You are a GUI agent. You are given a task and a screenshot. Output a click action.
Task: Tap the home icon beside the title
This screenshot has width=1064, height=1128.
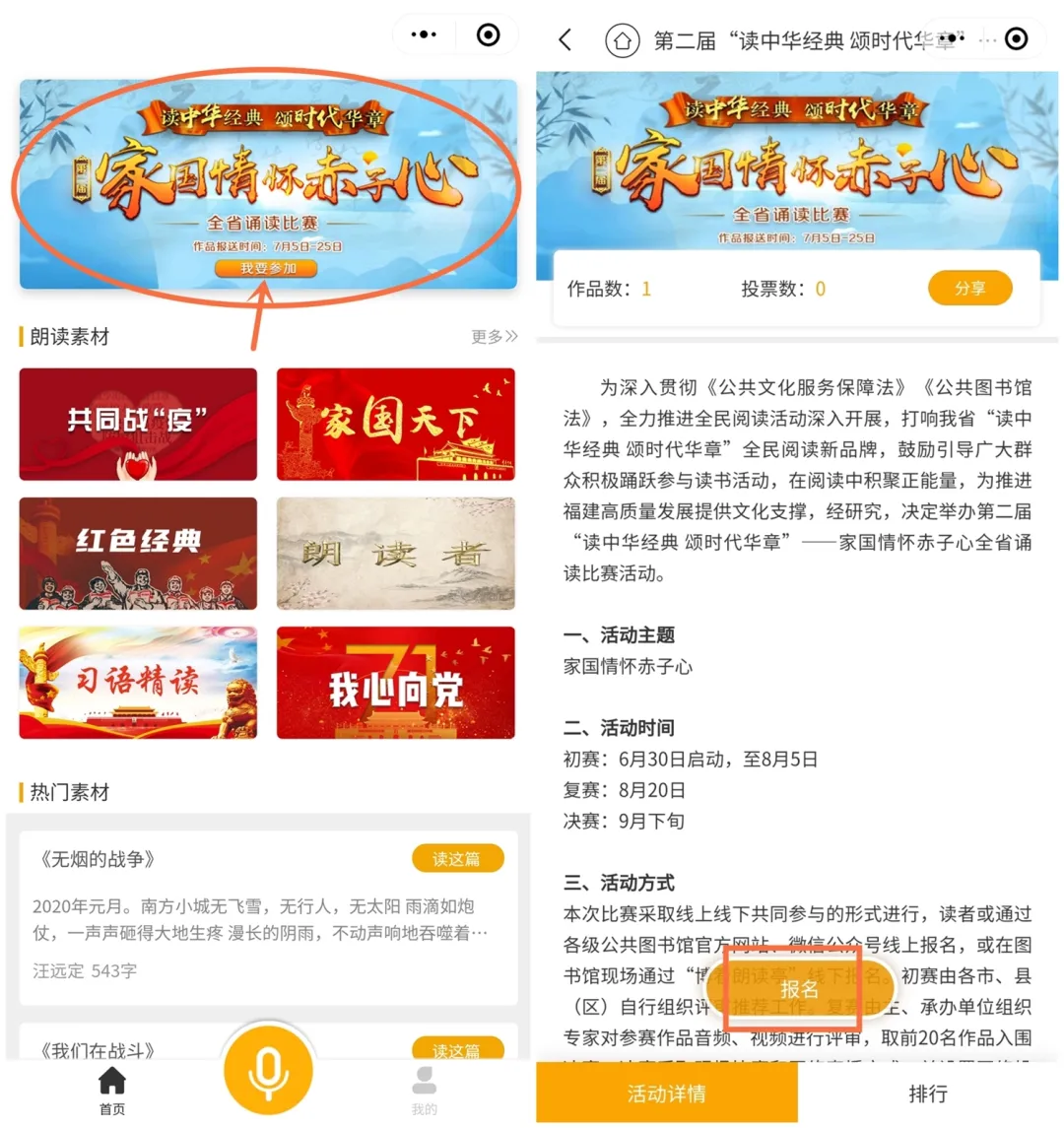(622, 40)
